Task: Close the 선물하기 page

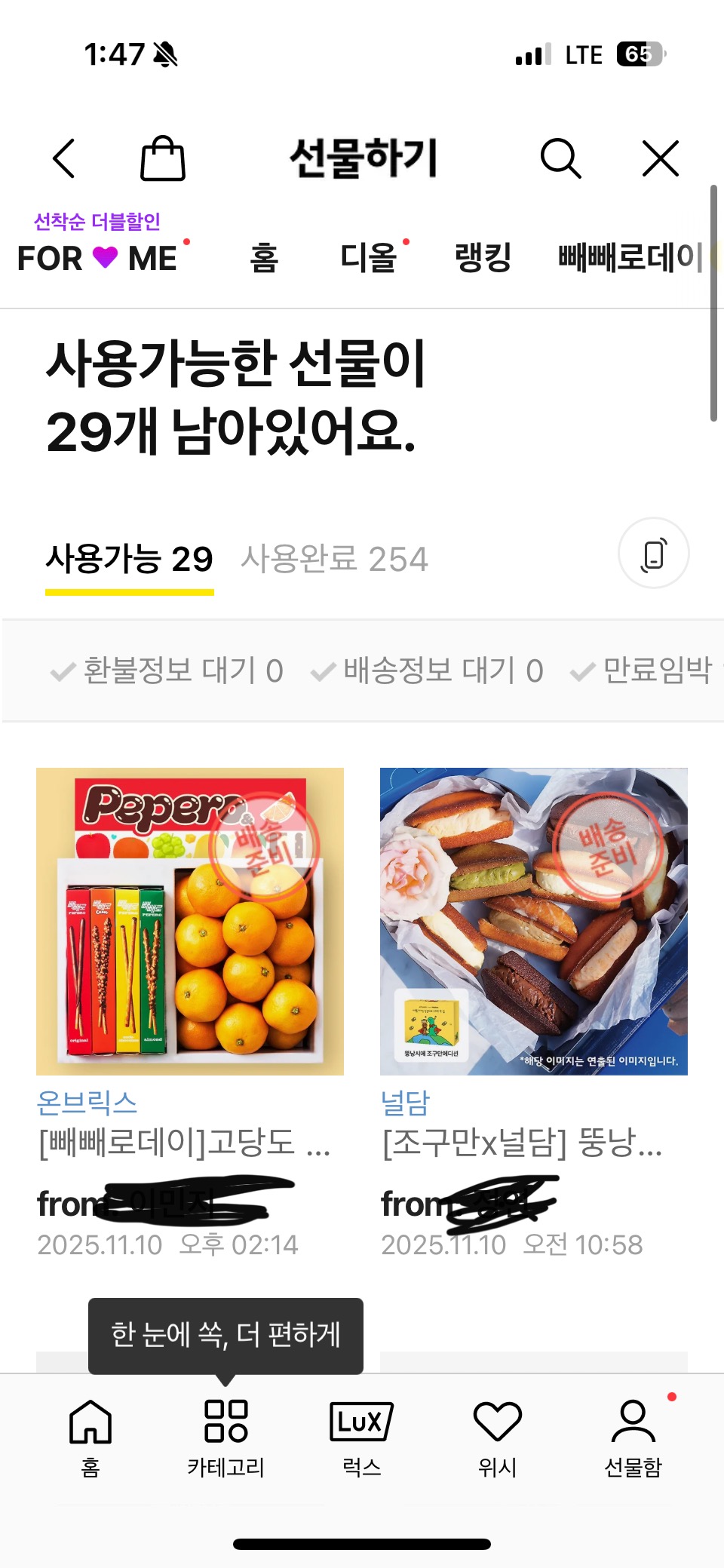Action: point(661,158)
